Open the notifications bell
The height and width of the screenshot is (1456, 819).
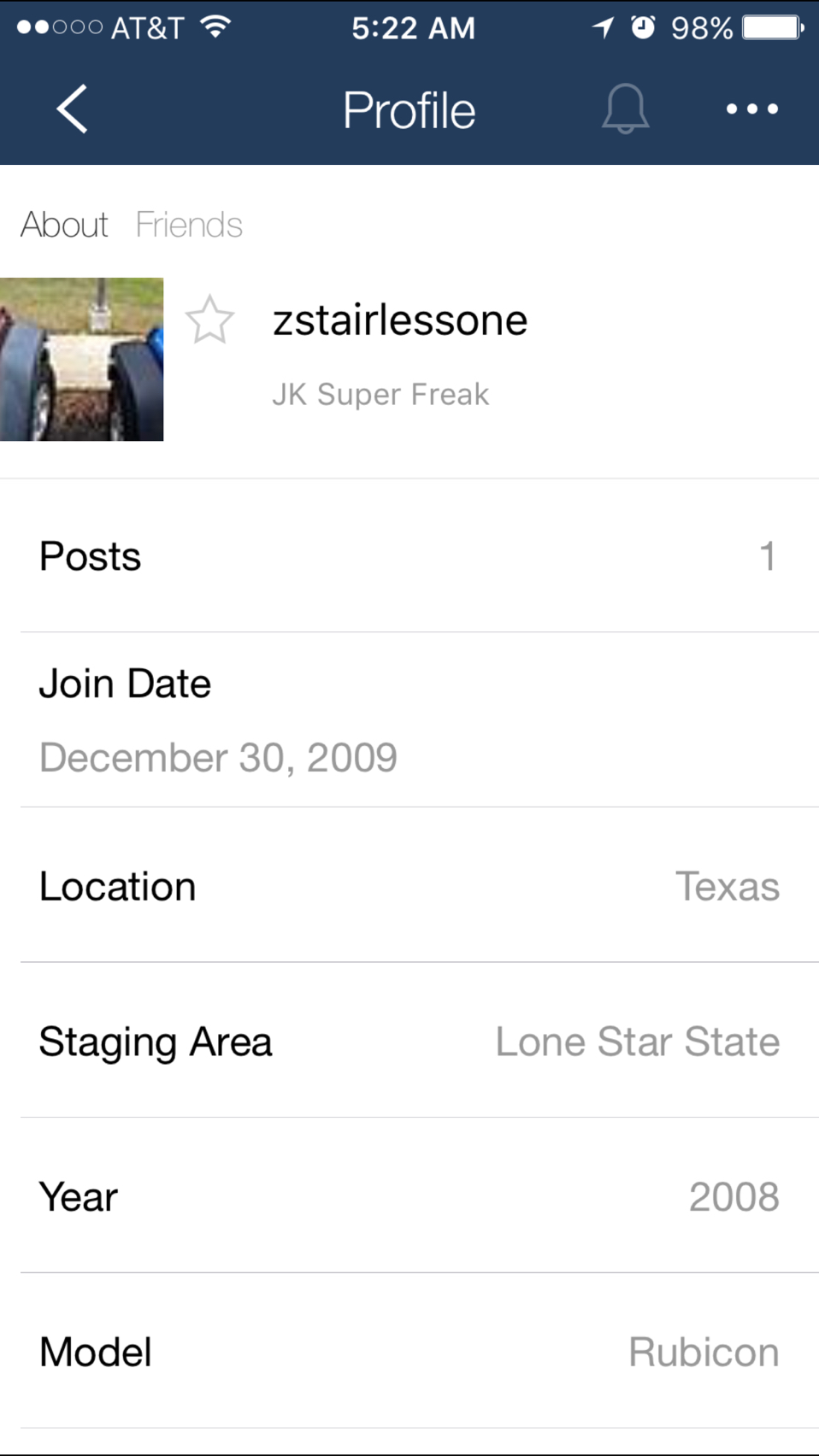625,109
